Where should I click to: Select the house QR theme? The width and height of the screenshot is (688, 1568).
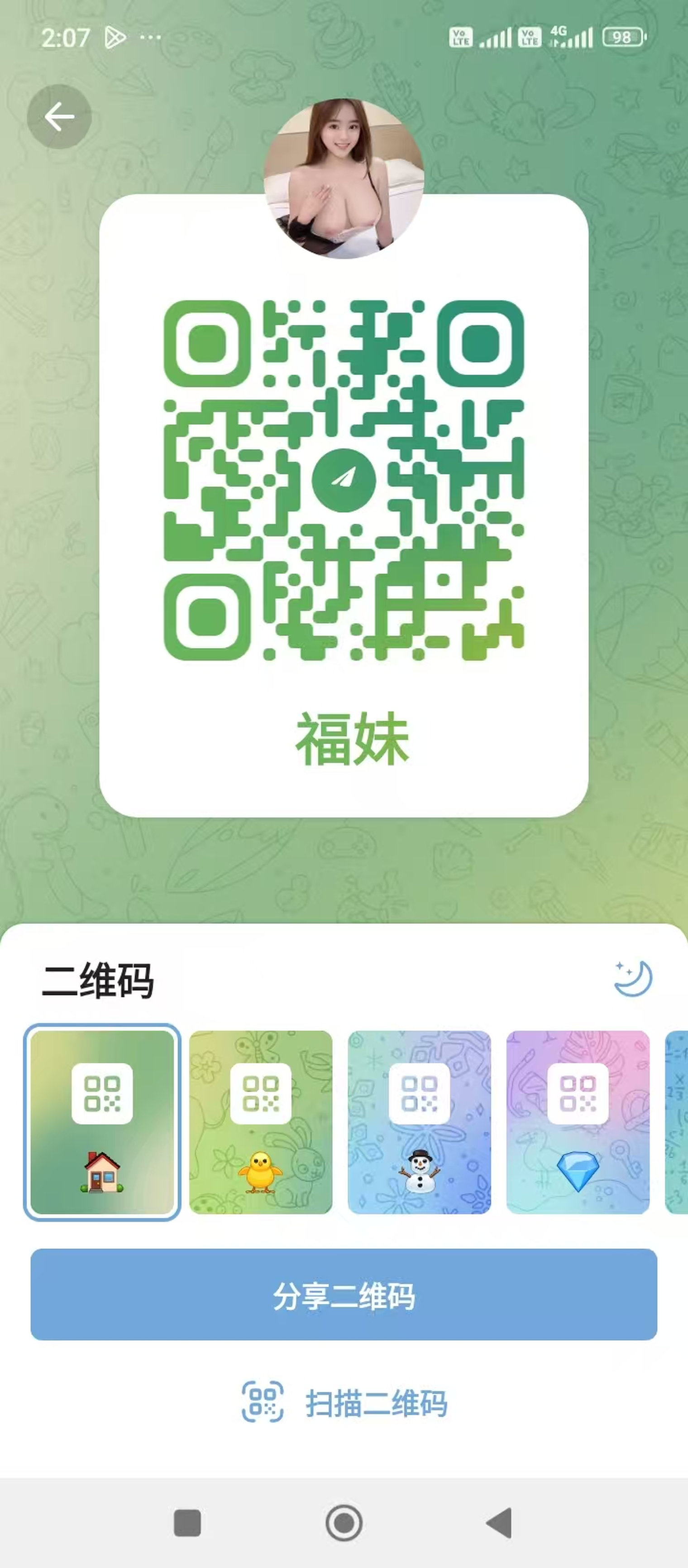[102, 1122]
